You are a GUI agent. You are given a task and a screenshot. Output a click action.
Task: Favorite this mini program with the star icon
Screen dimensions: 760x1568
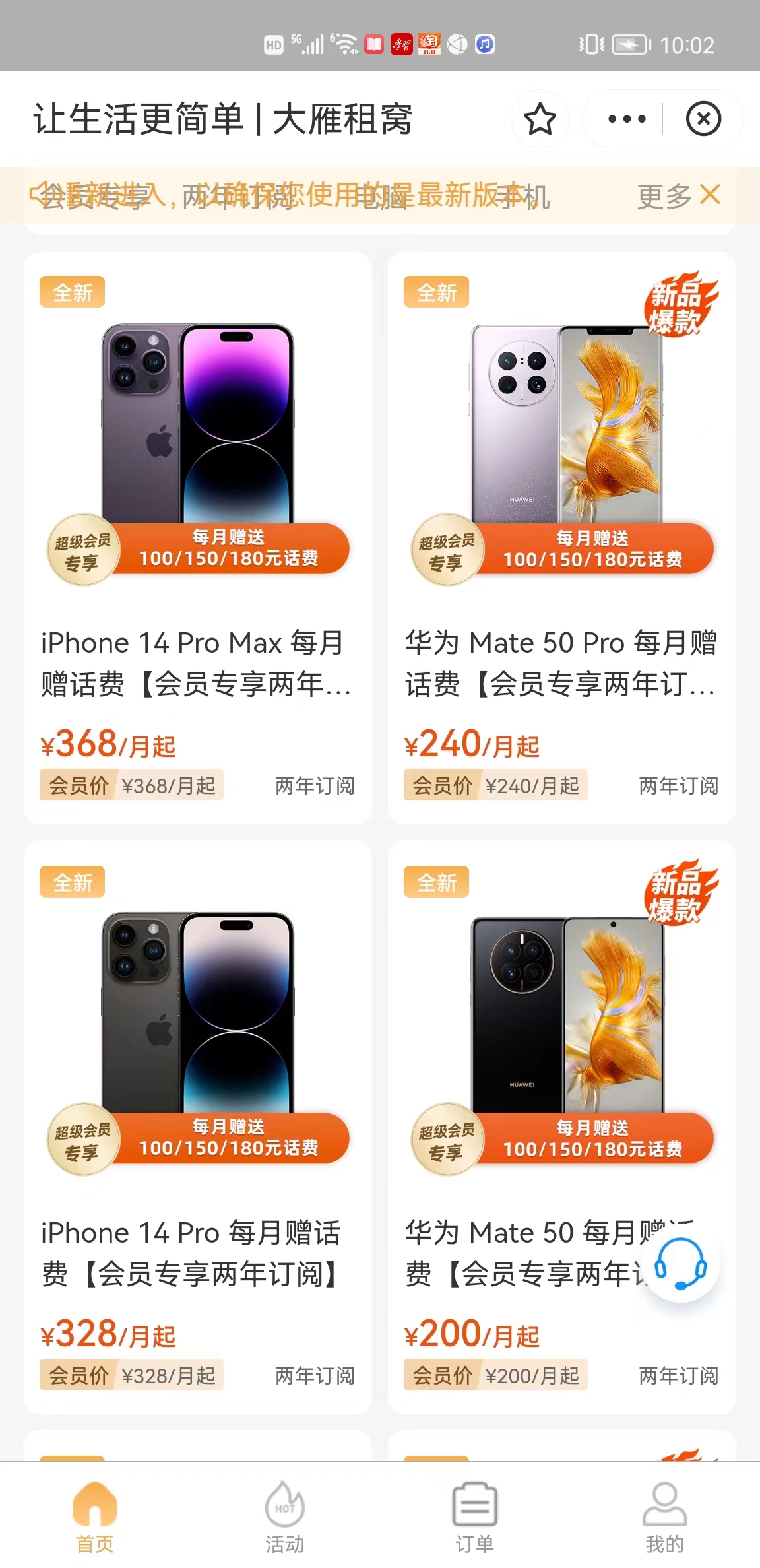click(x=540, y=119)
